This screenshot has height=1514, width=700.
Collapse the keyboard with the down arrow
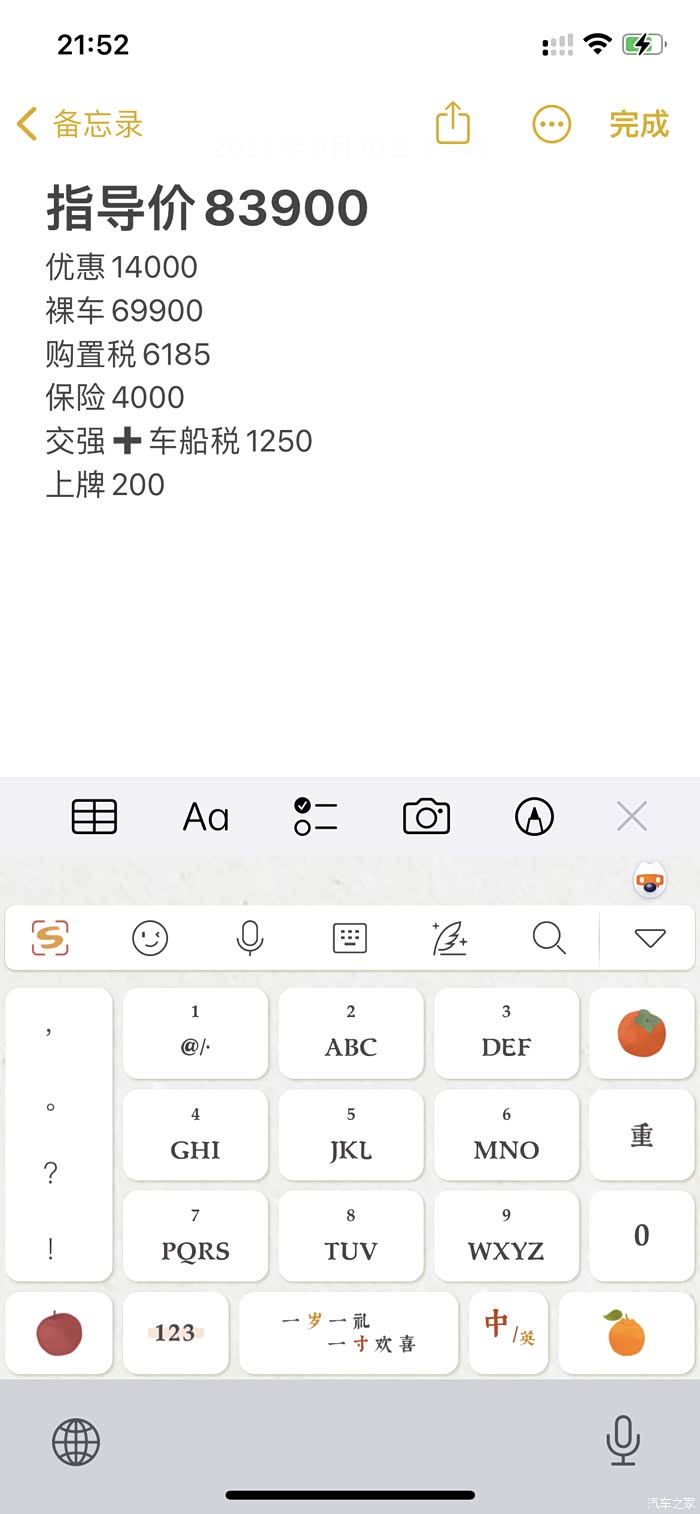(x=650, y=938)
